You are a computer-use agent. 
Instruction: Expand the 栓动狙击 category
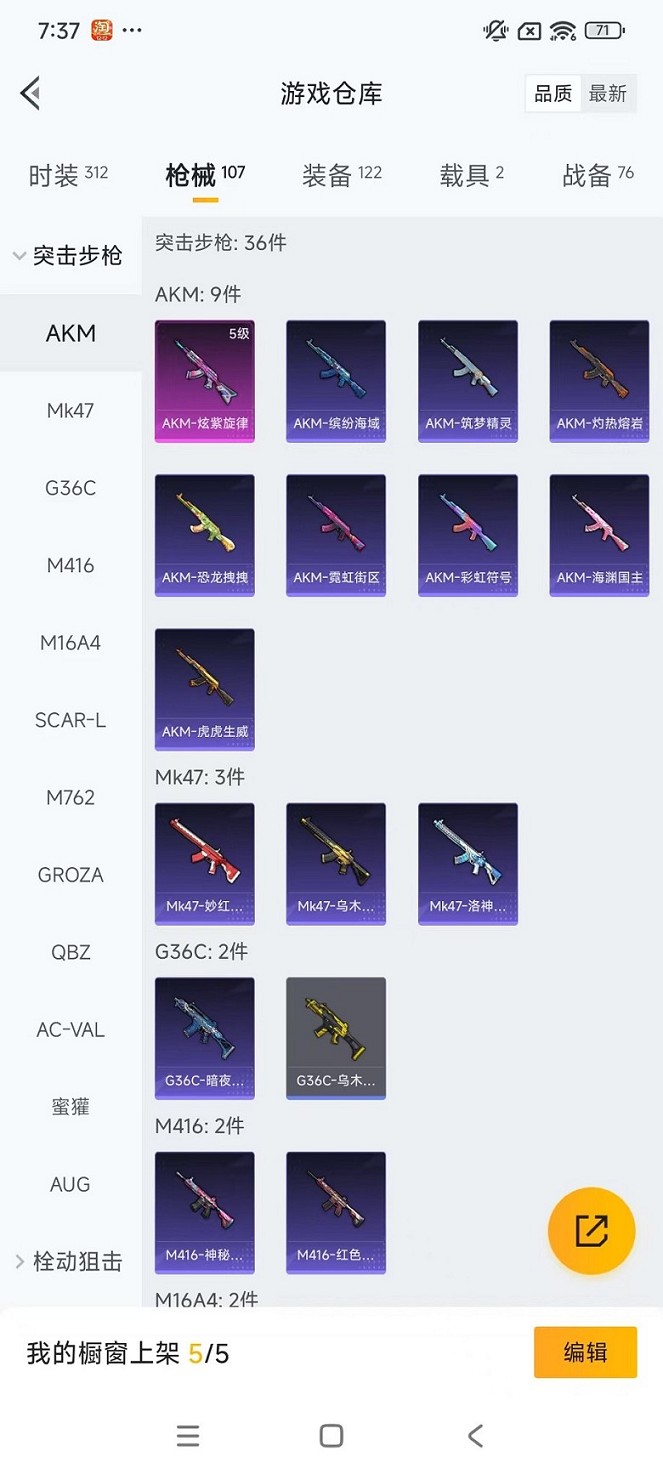(68, 1262)
